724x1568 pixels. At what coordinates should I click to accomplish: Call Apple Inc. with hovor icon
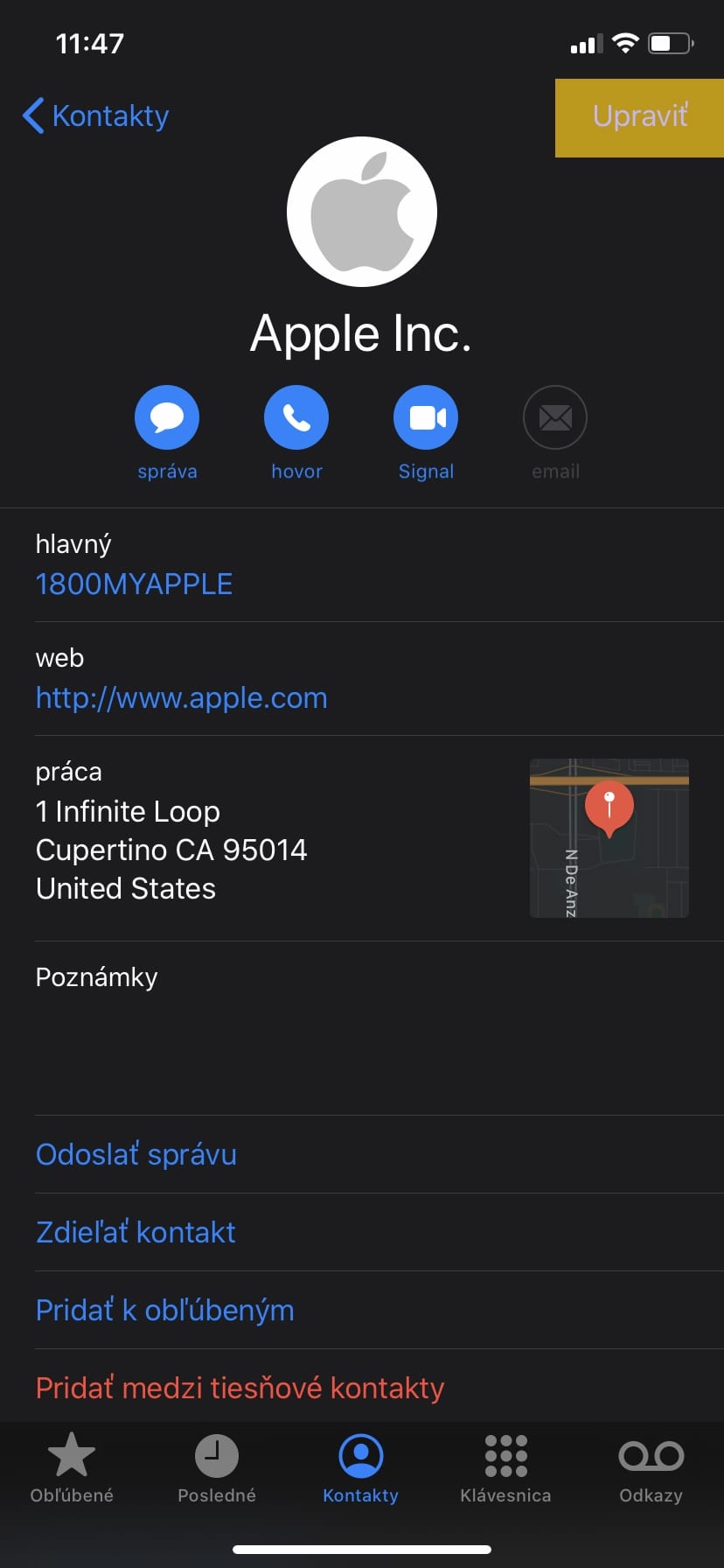296,418
